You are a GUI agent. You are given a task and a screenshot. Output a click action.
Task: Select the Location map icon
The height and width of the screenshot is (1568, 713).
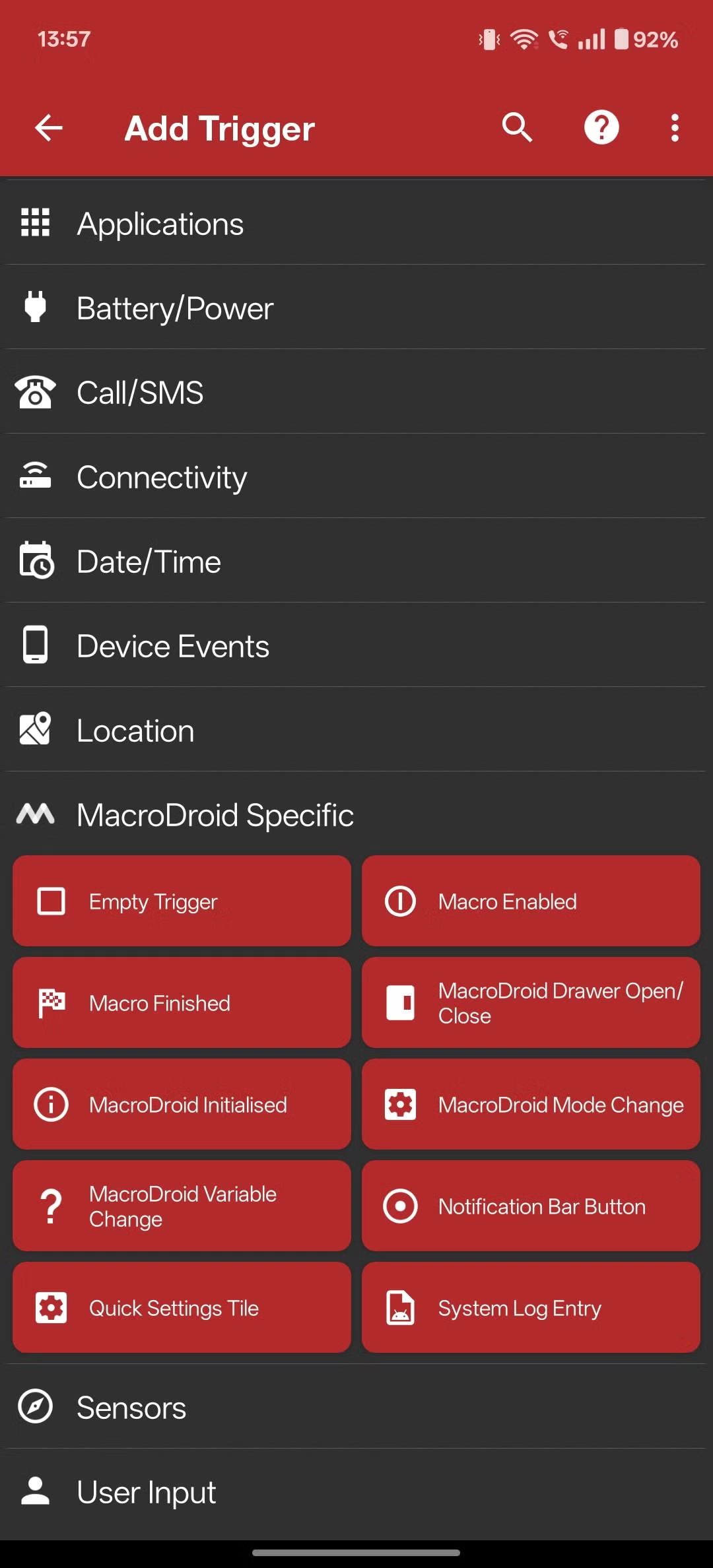(34, 730)
